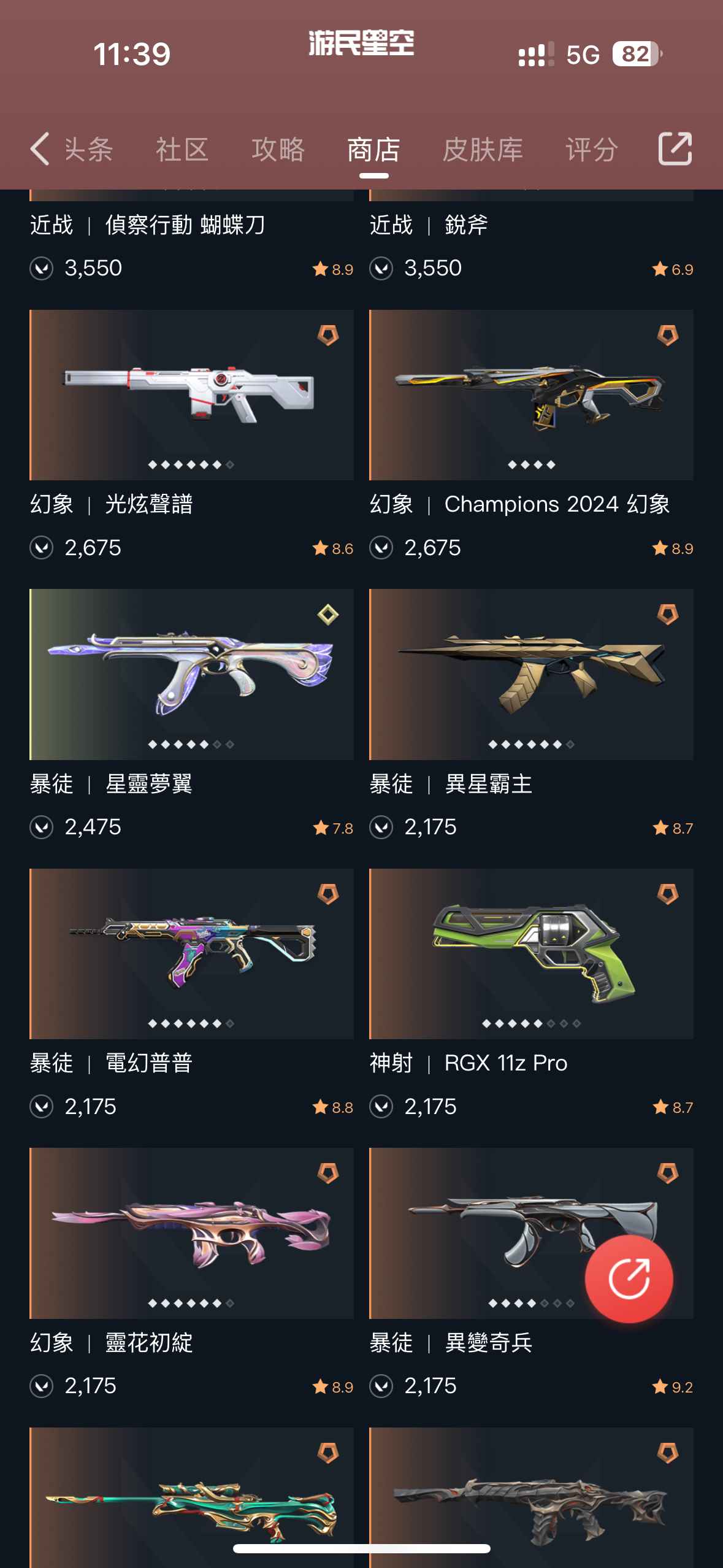The width and height of the screenshot is (723, 1568).
Task: View the 異星霸主 Vandal skin
Action: [531, 674]
